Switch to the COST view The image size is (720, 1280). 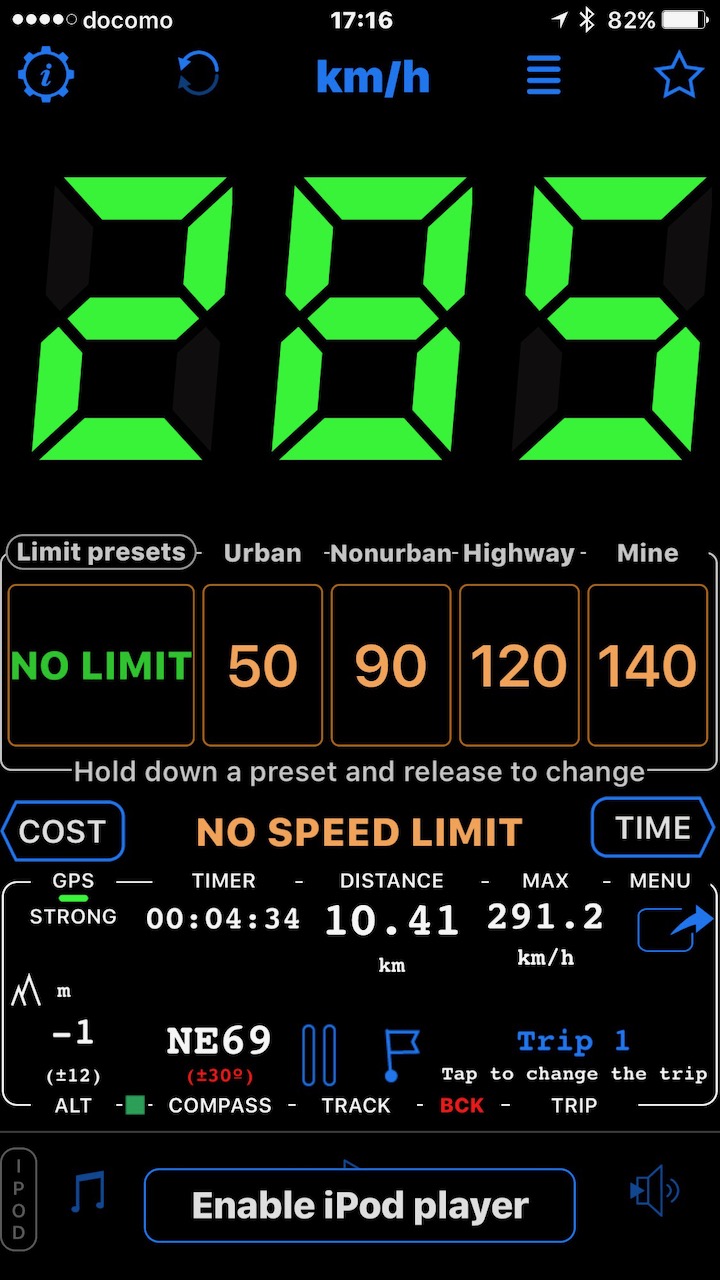(x=63, y=831)
